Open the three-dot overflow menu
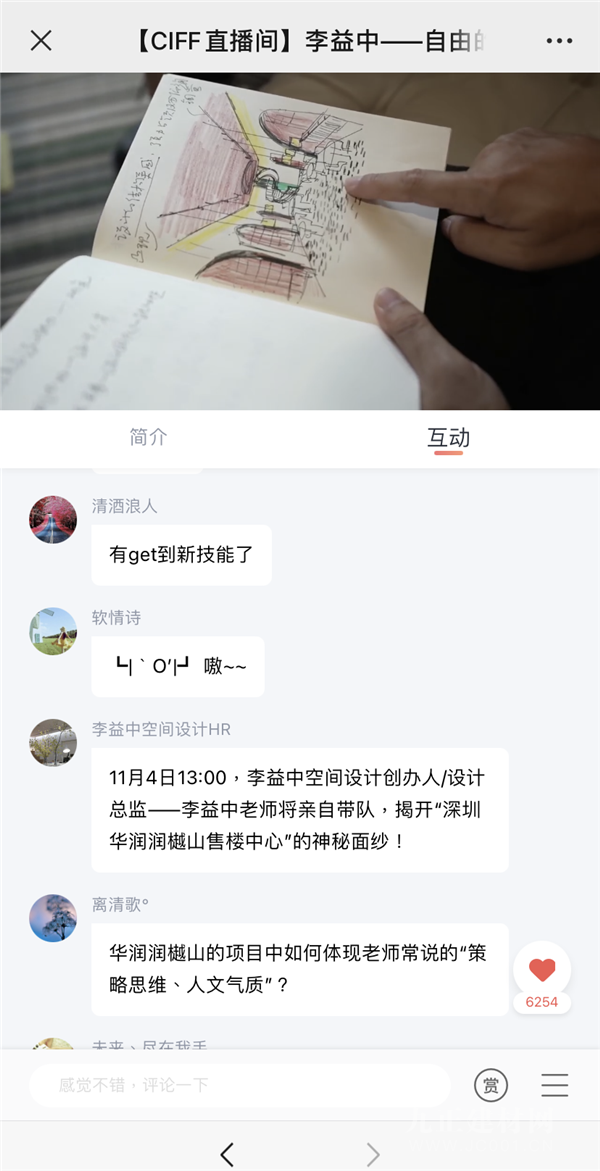This screenshot has height=1171, width=600. (559, 41)
